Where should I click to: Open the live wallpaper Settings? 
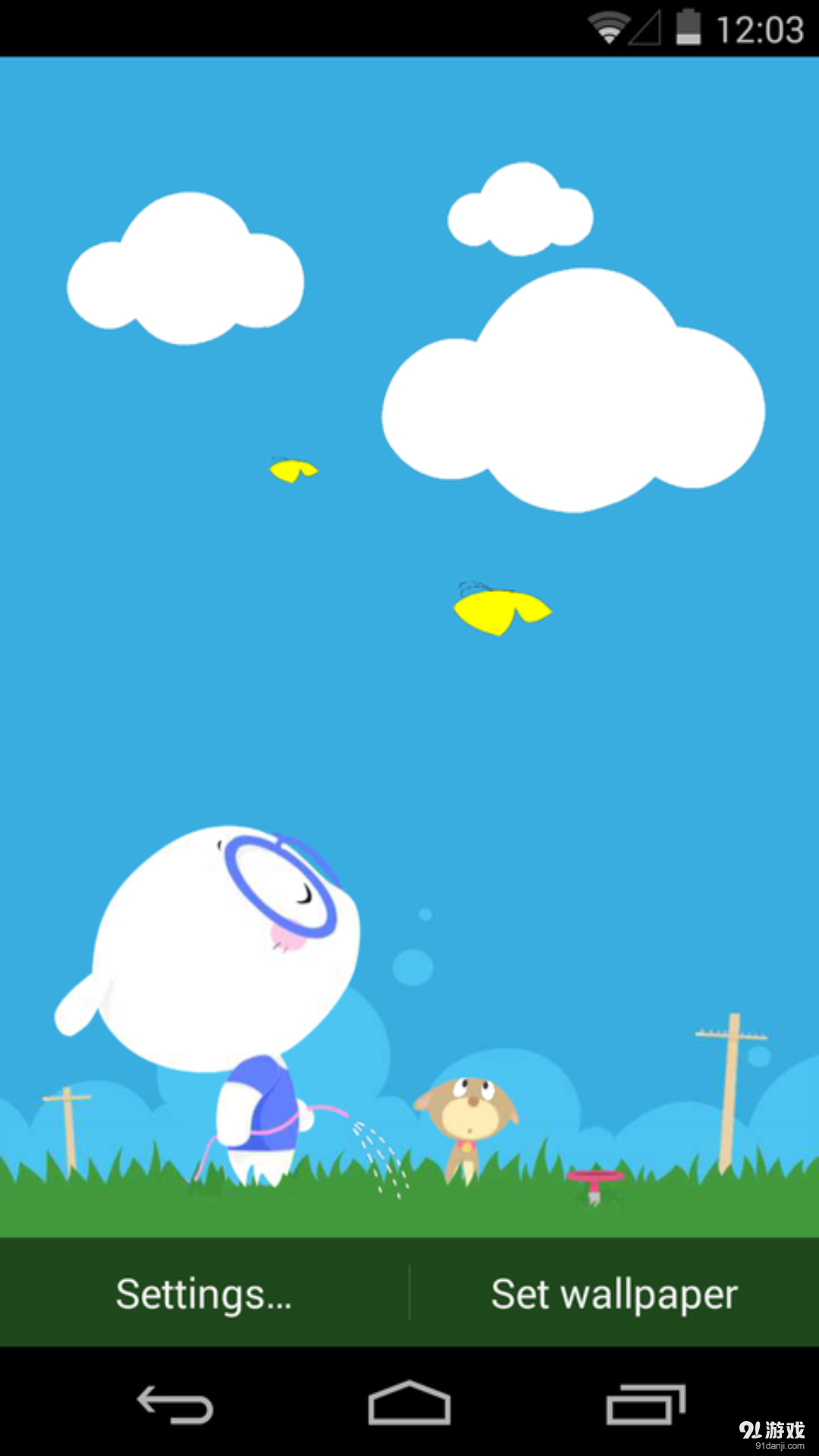pos(203,1294)
